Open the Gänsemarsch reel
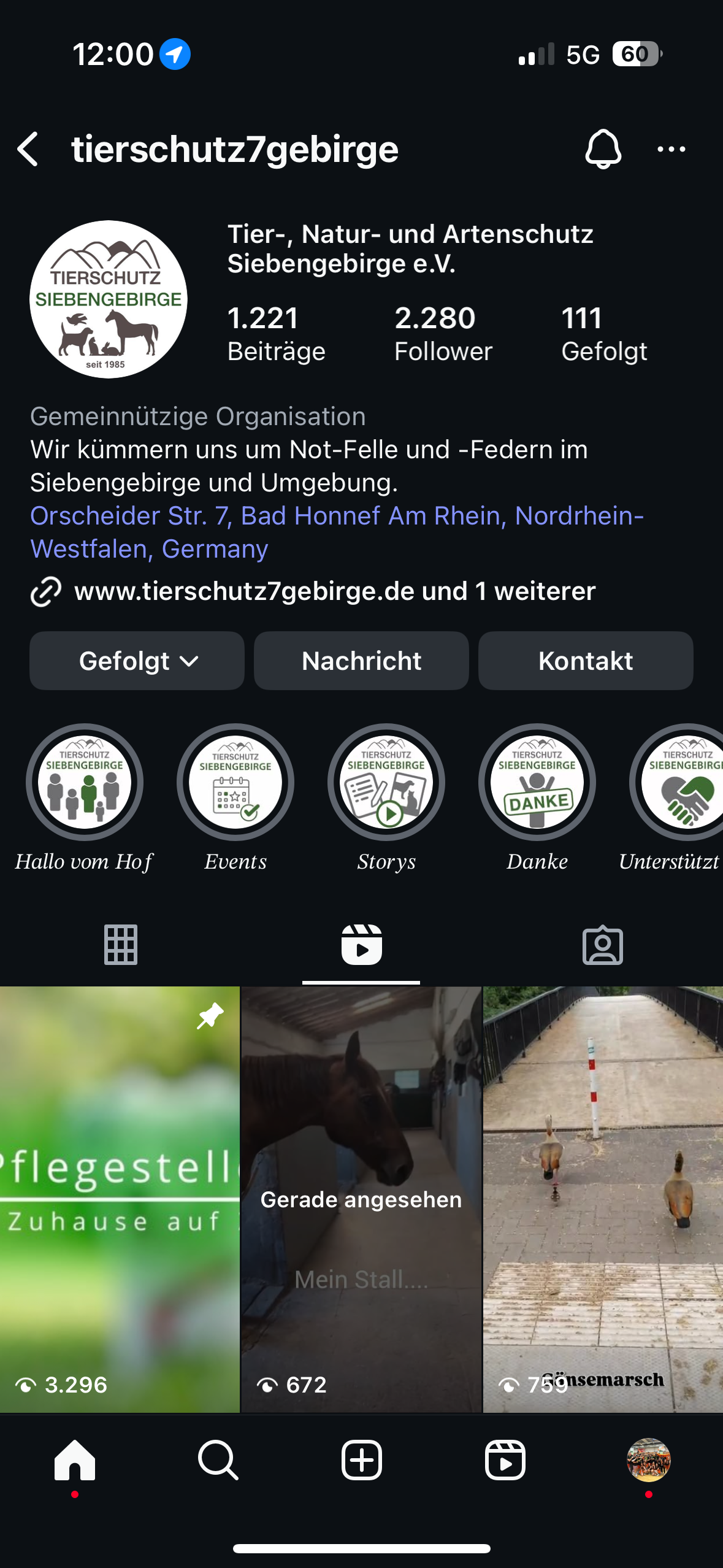723x1568 pixels. (x=603, y=1199)
